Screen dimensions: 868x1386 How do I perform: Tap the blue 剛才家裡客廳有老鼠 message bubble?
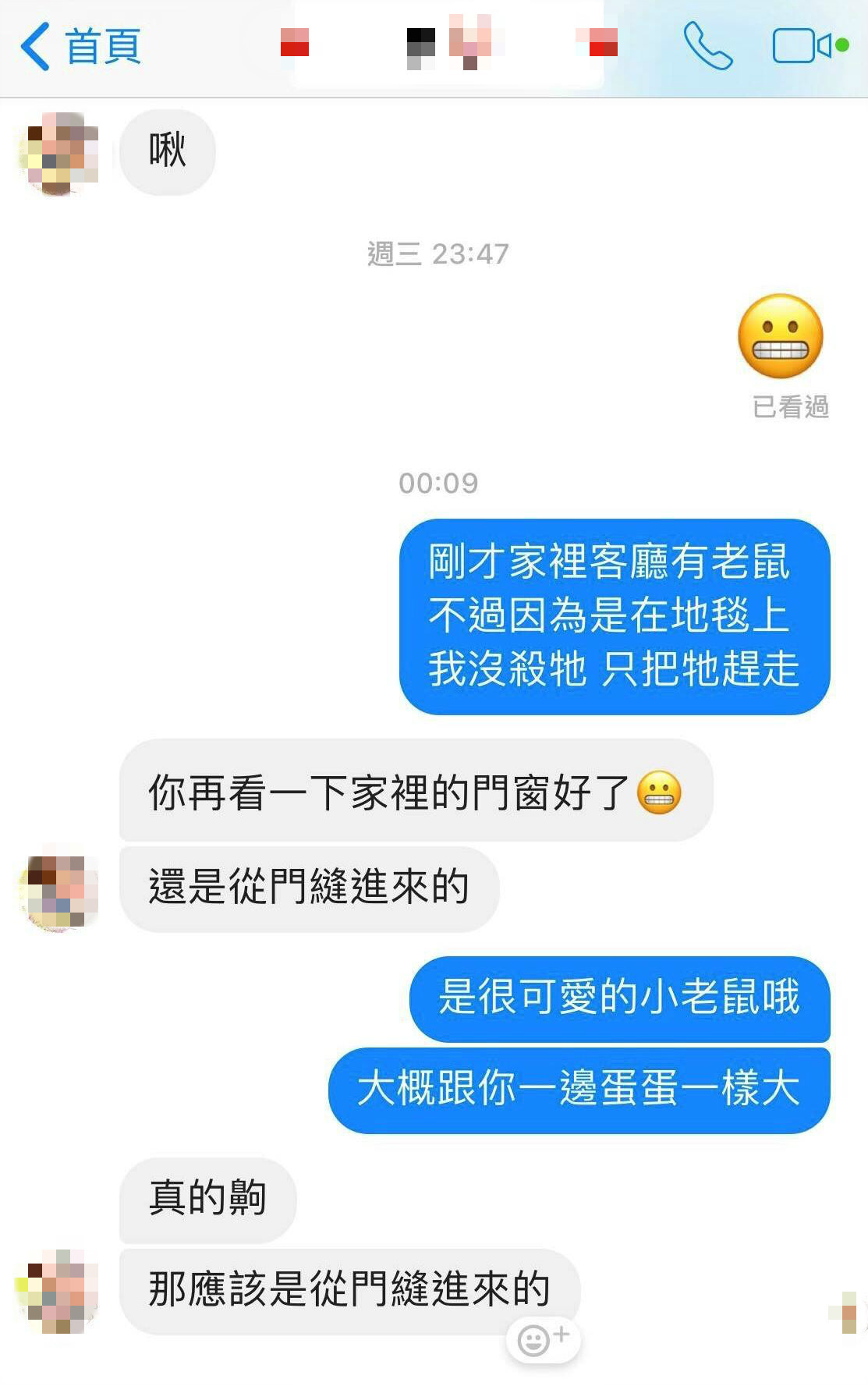tap(616, 616)
